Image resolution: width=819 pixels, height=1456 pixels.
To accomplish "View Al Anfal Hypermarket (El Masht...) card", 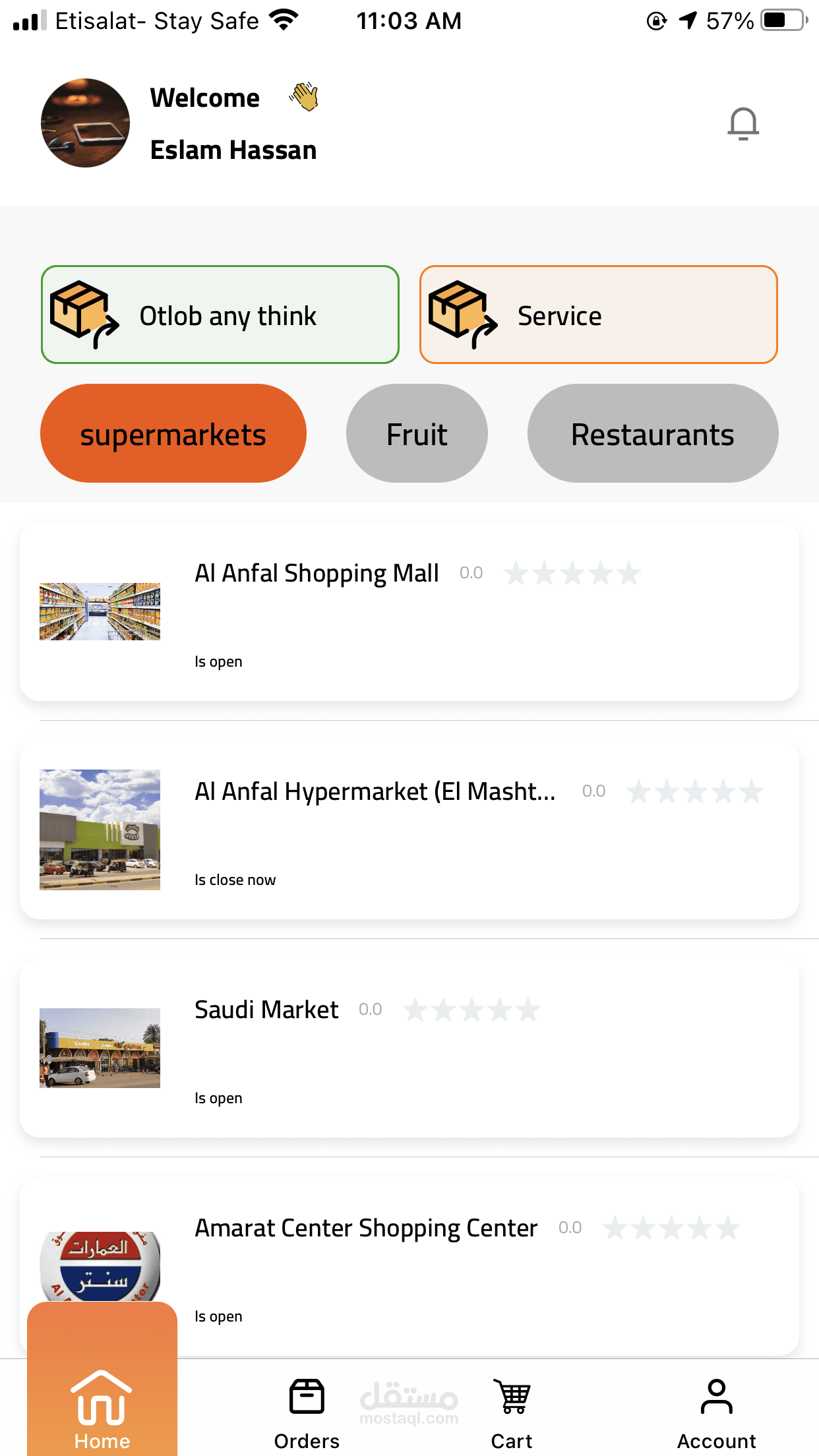I will point(409,830).
